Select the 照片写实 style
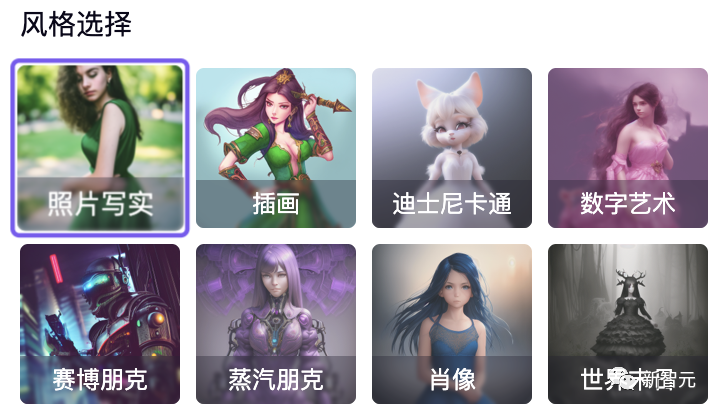The image size is (720, 412). (100, 148)
